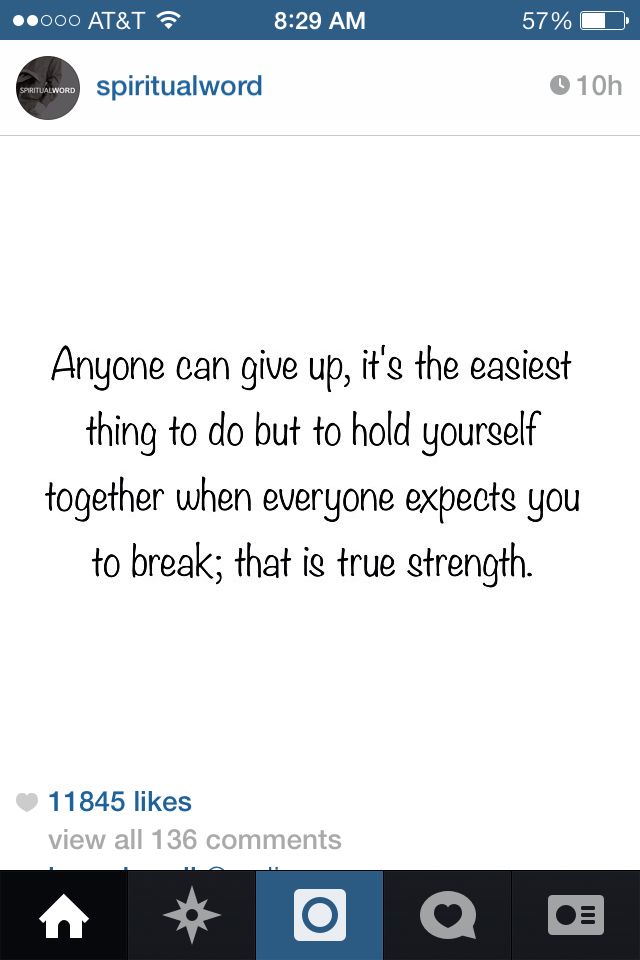Go to the Home feed tab
Image resolution: width=640 pixels, height=960 pixels.
tap(63, 915)
